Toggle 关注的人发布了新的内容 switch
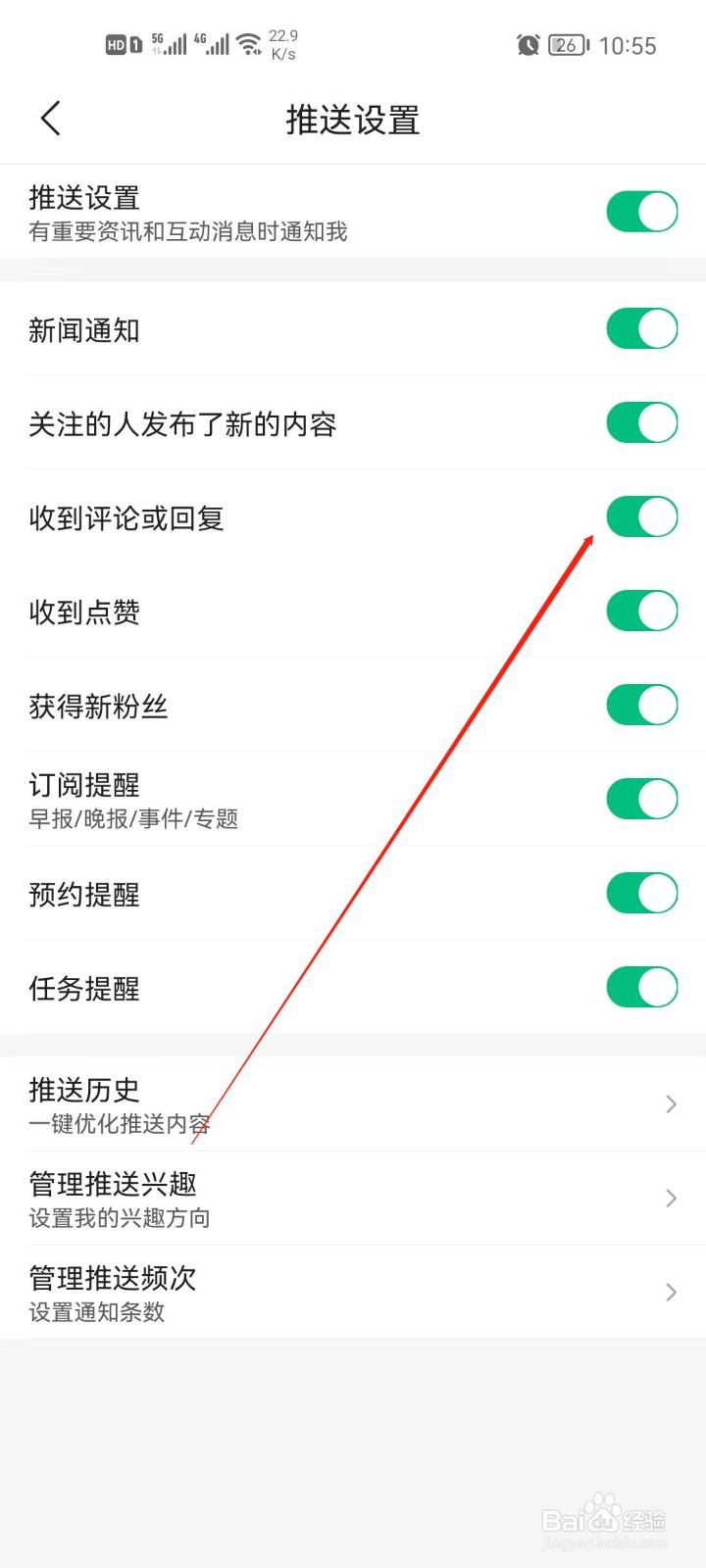The image size is (706, 1568). (x=641, y=422)
